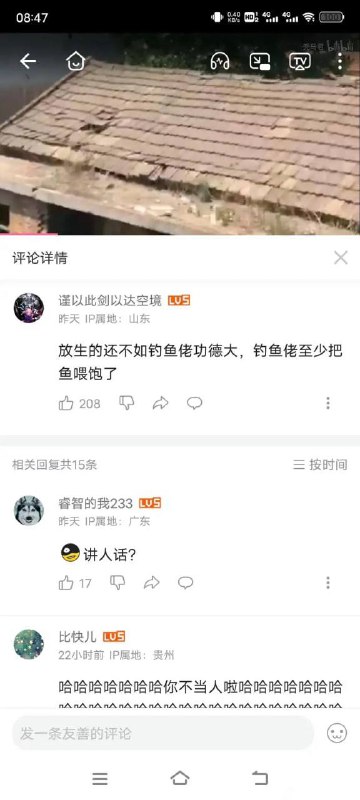
Task: Open more options for the 208-like comment
Action: click(x=328, y=403)
